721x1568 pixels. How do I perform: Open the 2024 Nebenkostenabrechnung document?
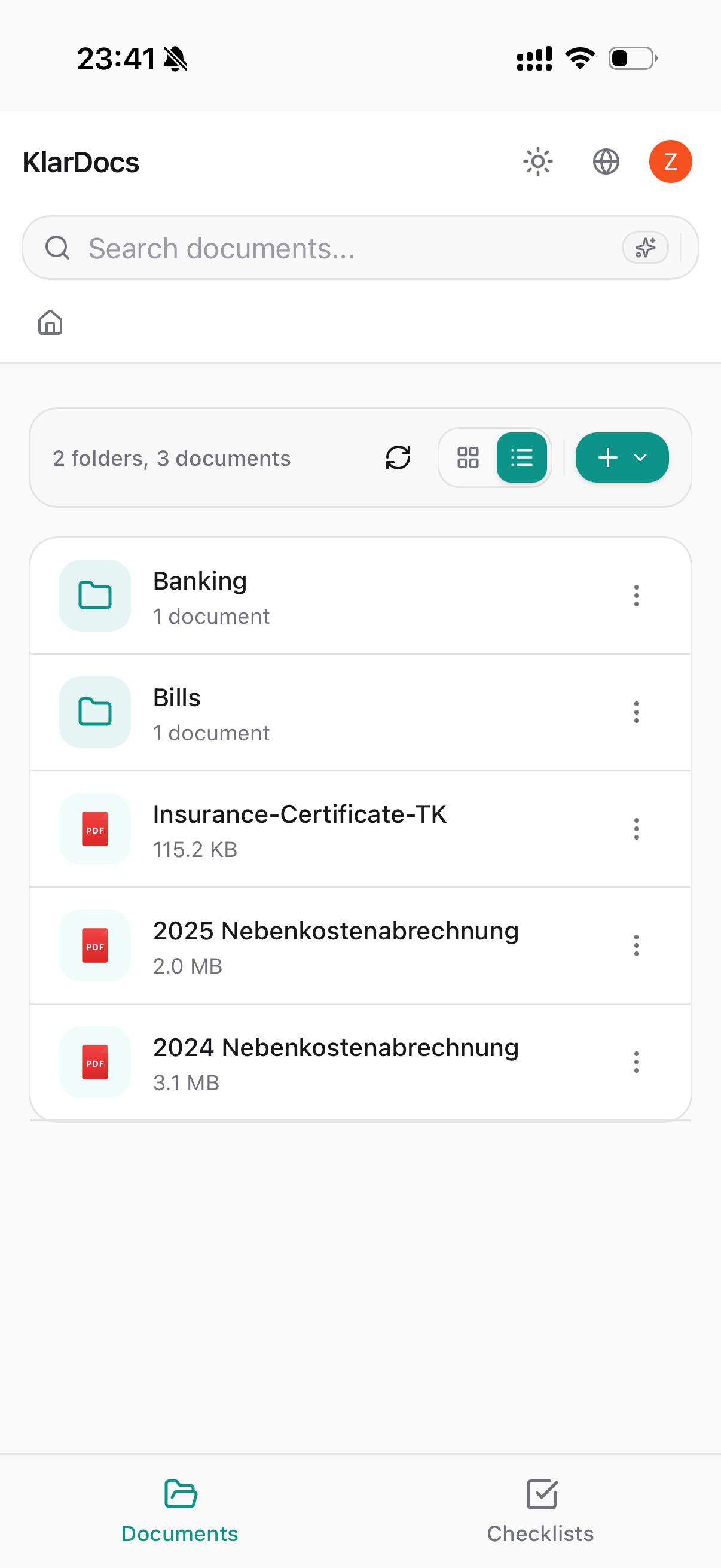click(335, 1062)
